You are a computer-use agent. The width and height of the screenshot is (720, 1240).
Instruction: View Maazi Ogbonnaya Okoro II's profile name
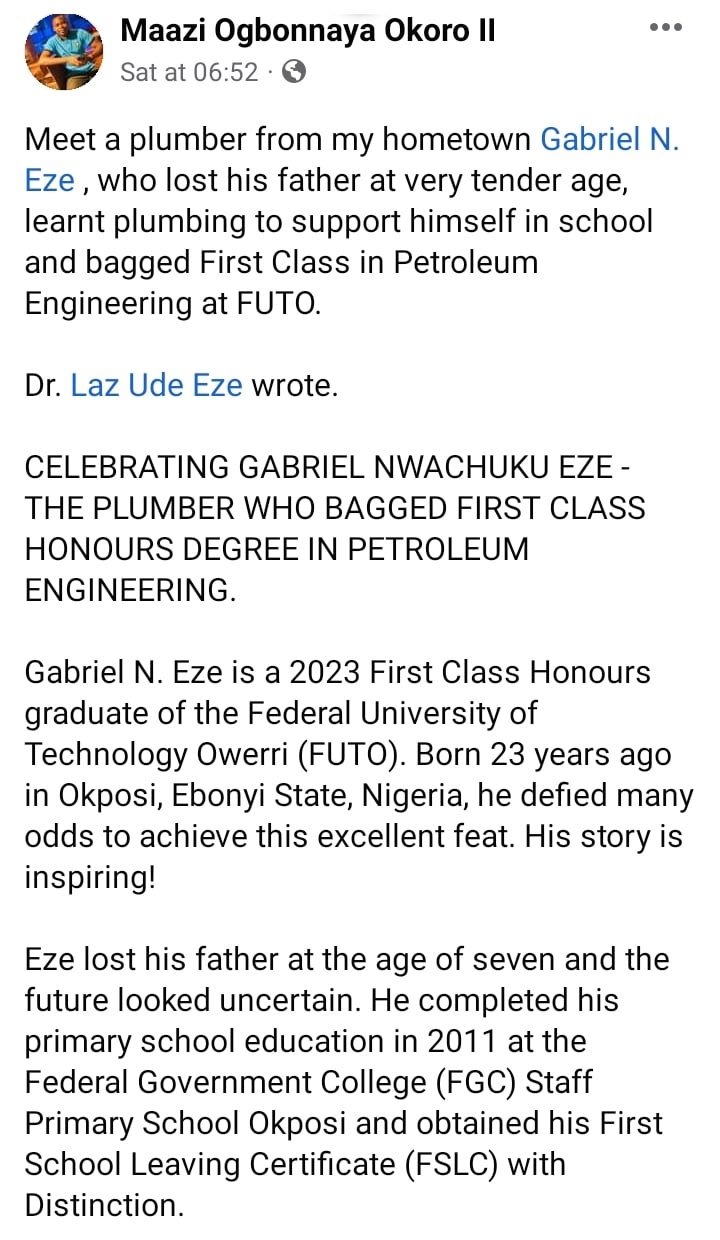(x=308, y=32)
